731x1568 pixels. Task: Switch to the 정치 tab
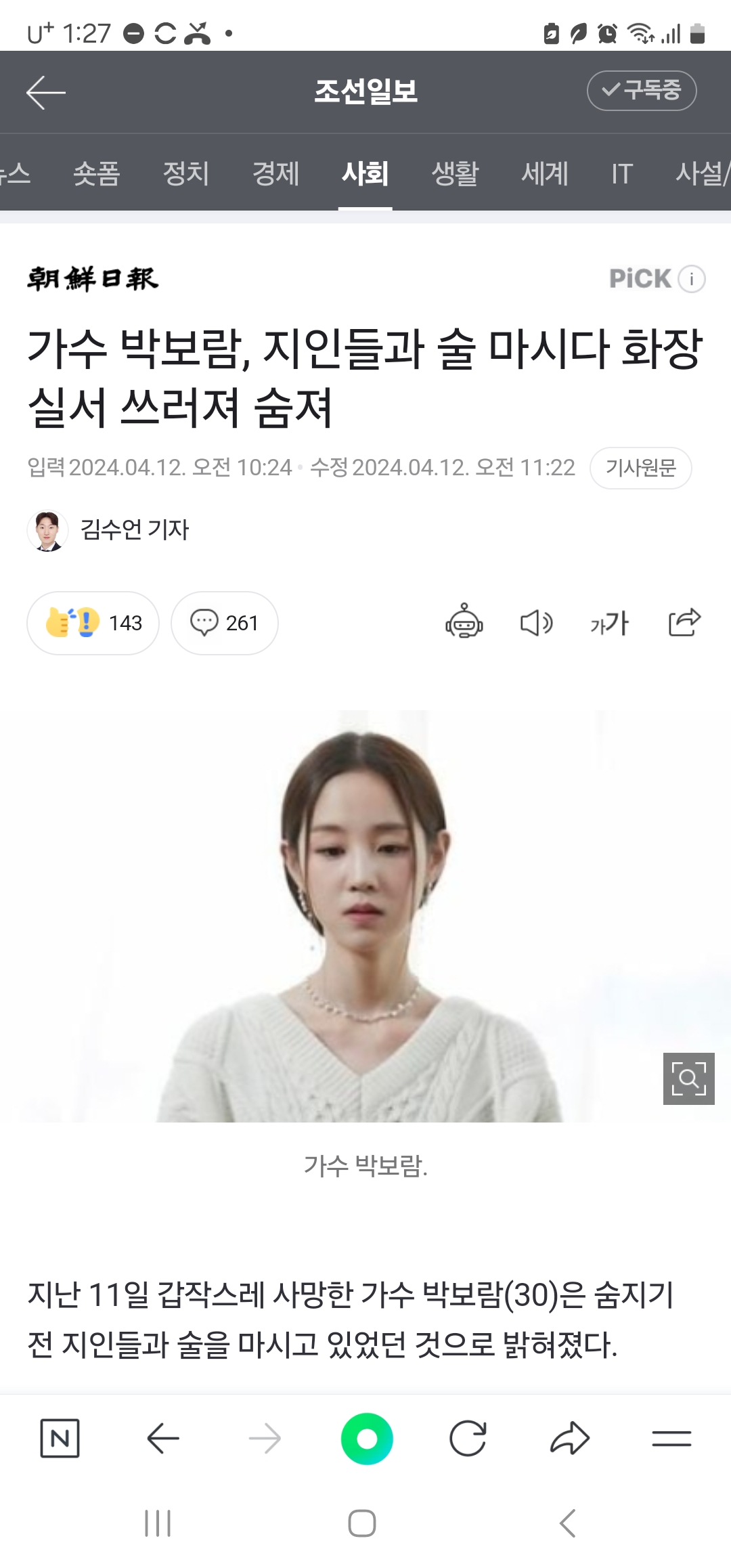pos(185,173)
